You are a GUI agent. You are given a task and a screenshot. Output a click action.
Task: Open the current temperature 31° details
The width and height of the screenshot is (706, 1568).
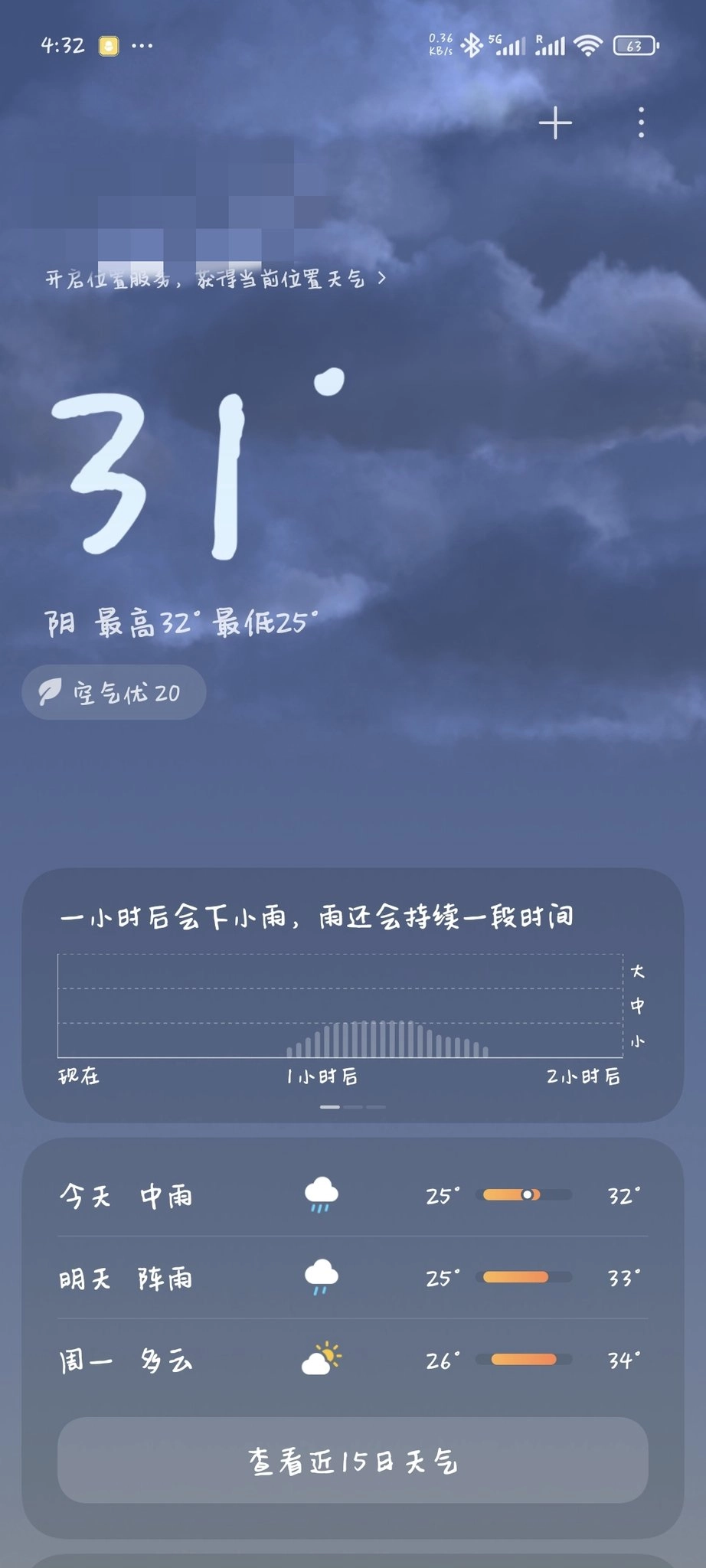tap(197, 464)
